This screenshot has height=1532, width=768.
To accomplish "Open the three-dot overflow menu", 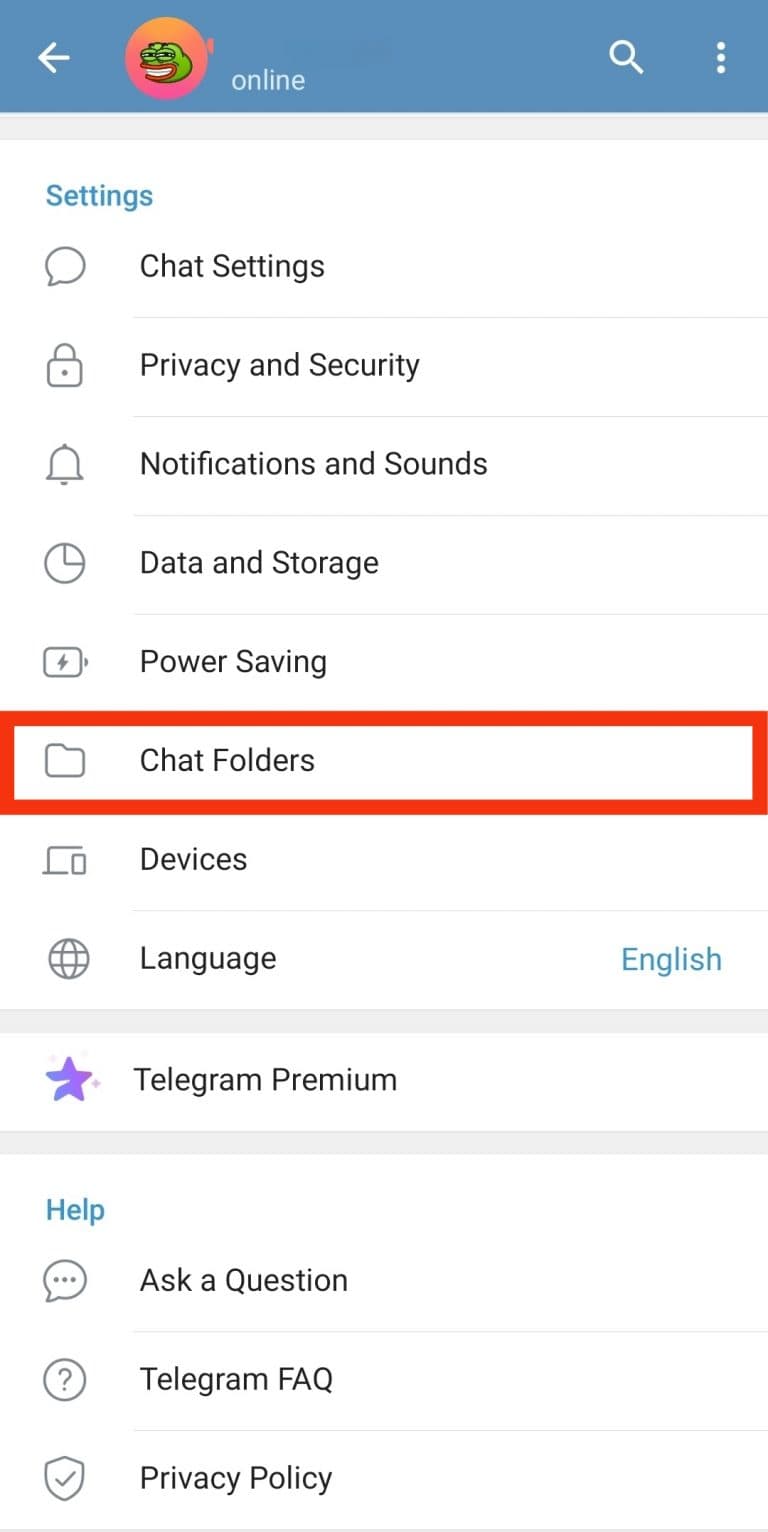I will pyautogui.click(x=721, y=57).
